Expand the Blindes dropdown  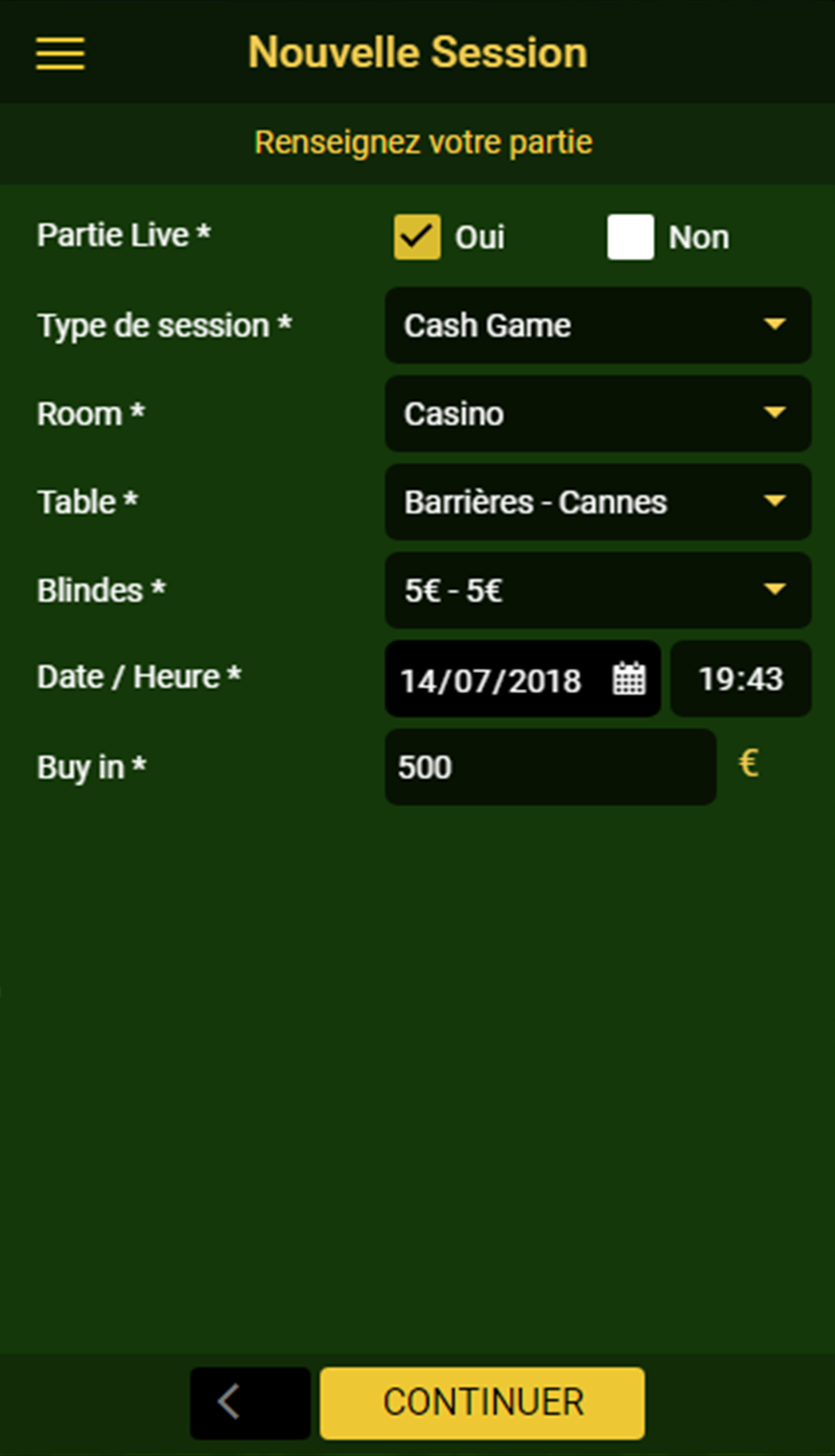598,590
